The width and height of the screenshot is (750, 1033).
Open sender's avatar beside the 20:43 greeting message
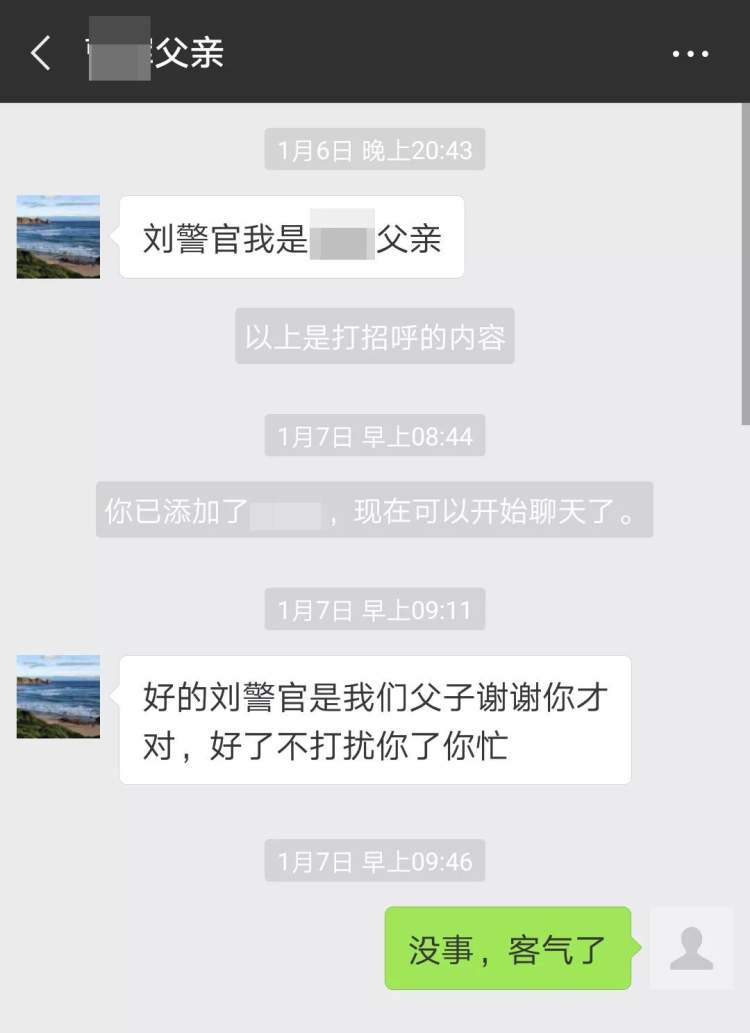(x=58, y=237)
